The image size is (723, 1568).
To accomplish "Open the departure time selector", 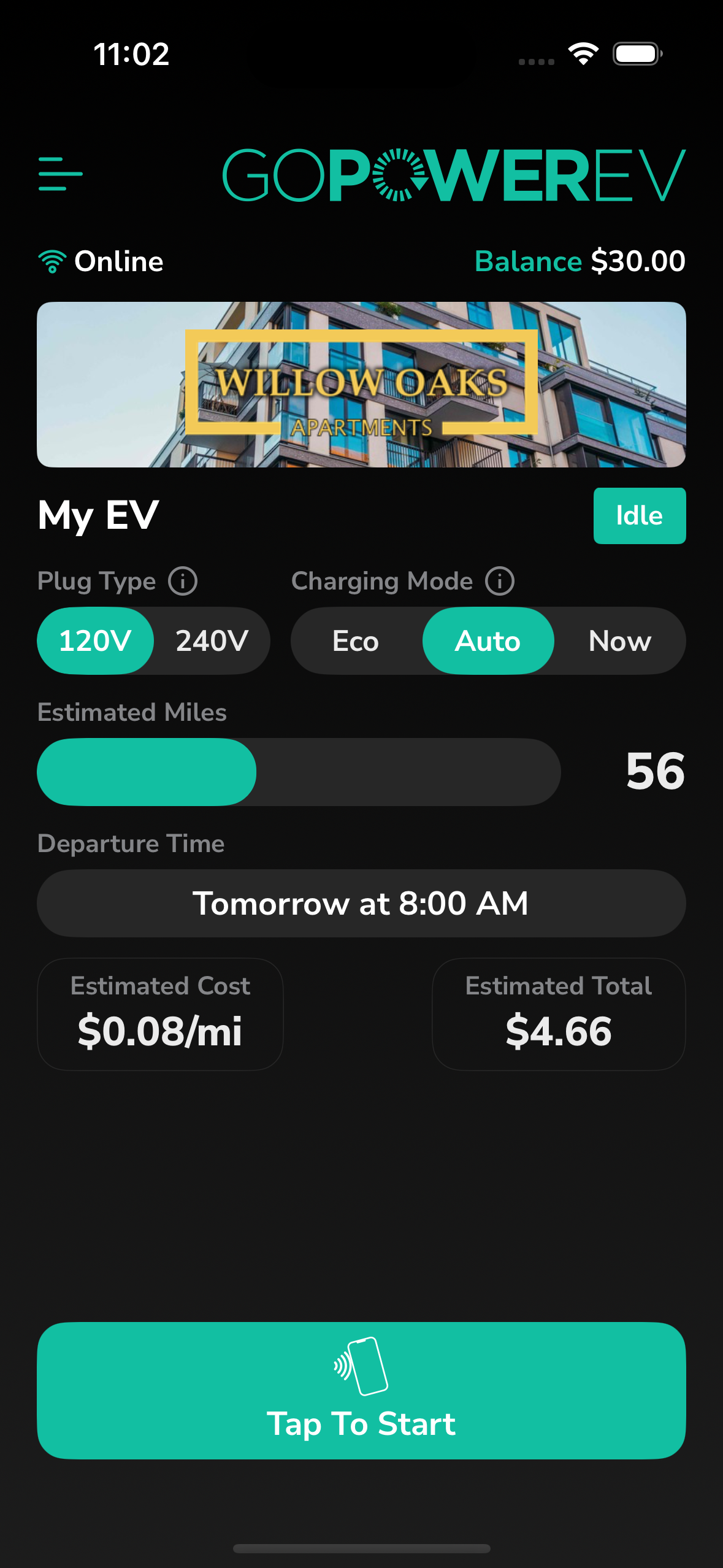I will 361,902.
